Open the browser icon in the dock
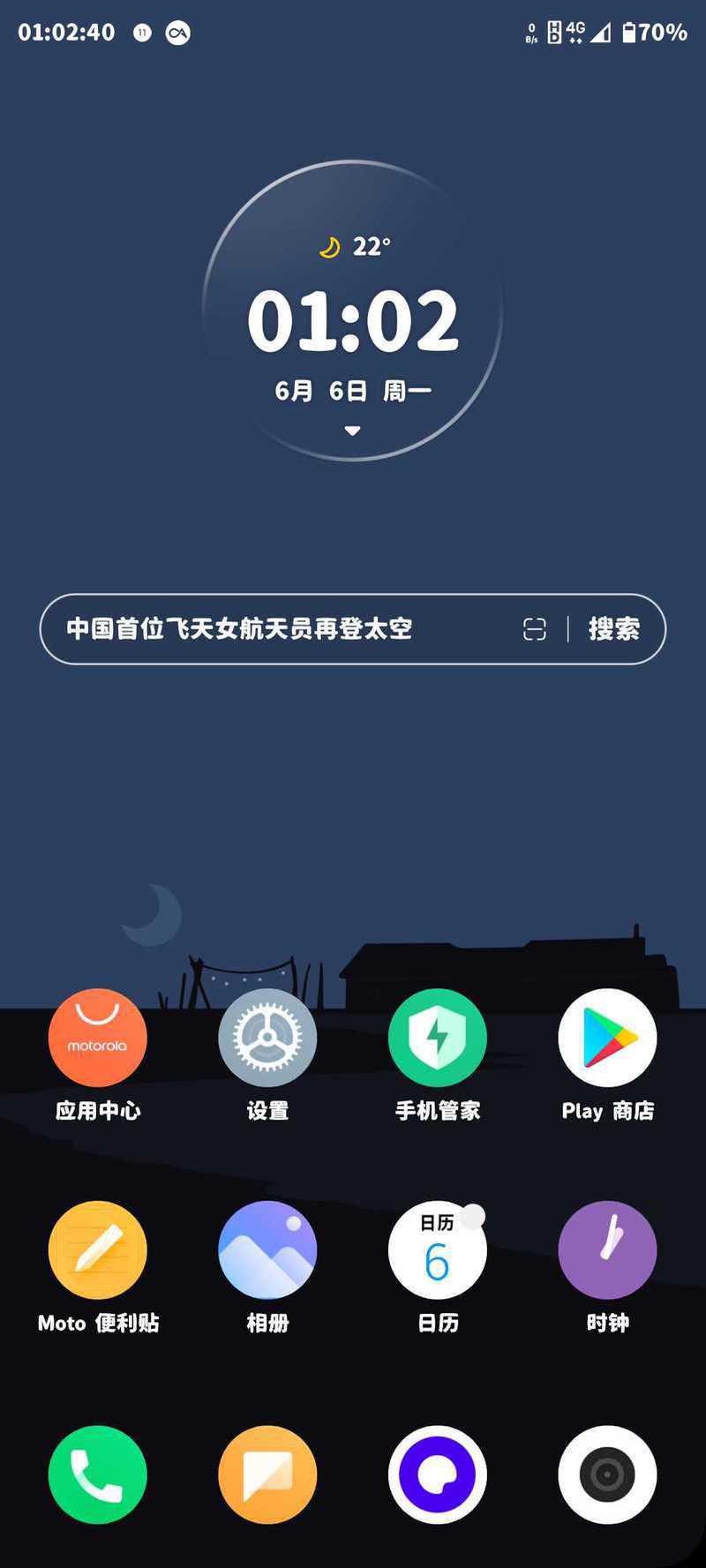The width and height of the screenshot is (706, 1568). click(438, 1474)
